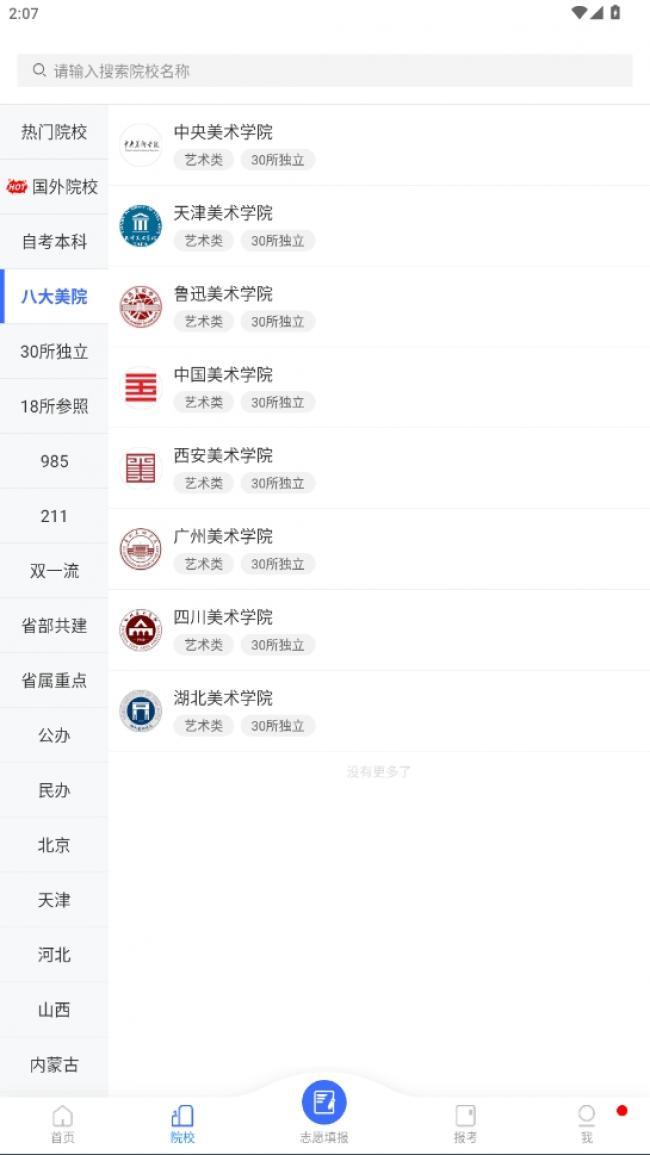
Task: Show the 985 schools list
Action: tap(54, 461)
